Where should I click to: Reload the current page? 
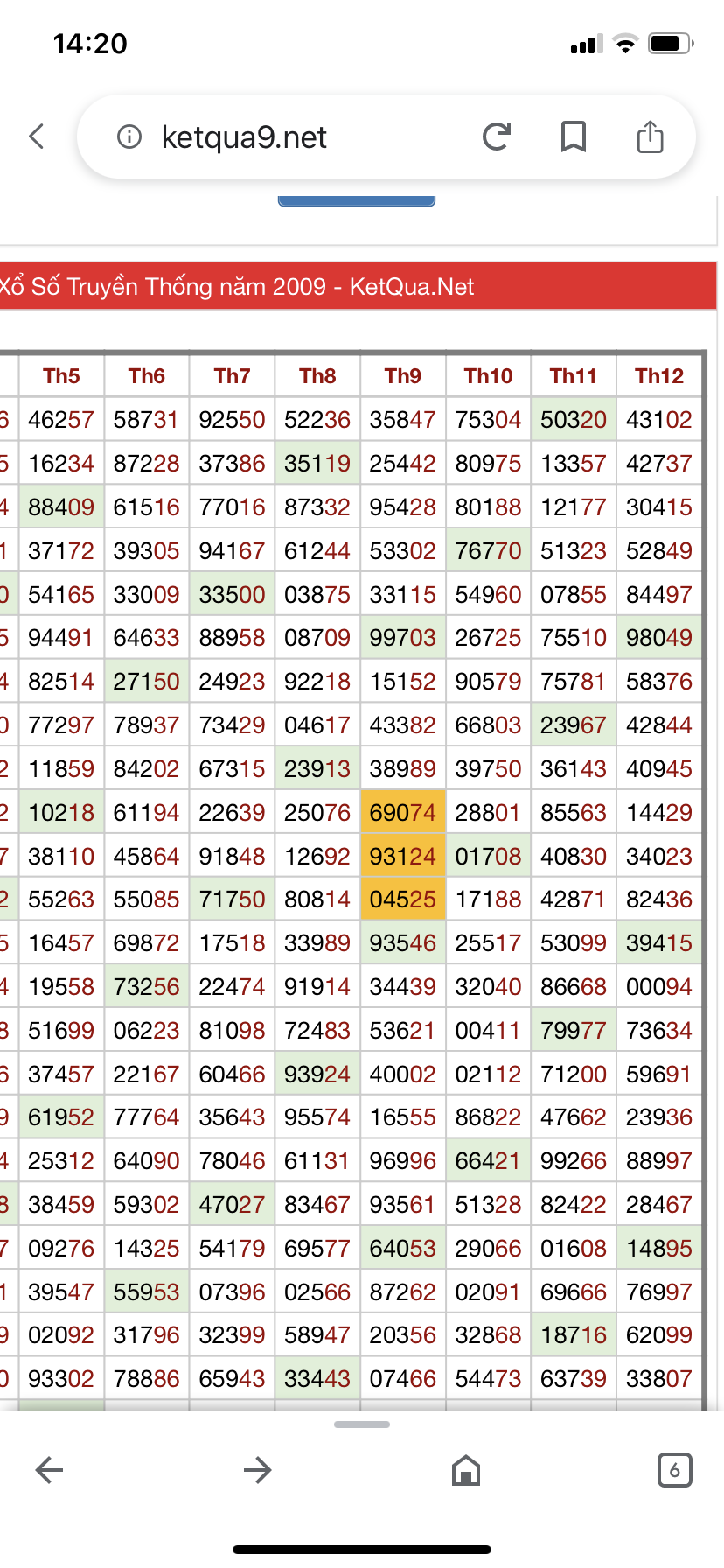[x=497, y=136]
